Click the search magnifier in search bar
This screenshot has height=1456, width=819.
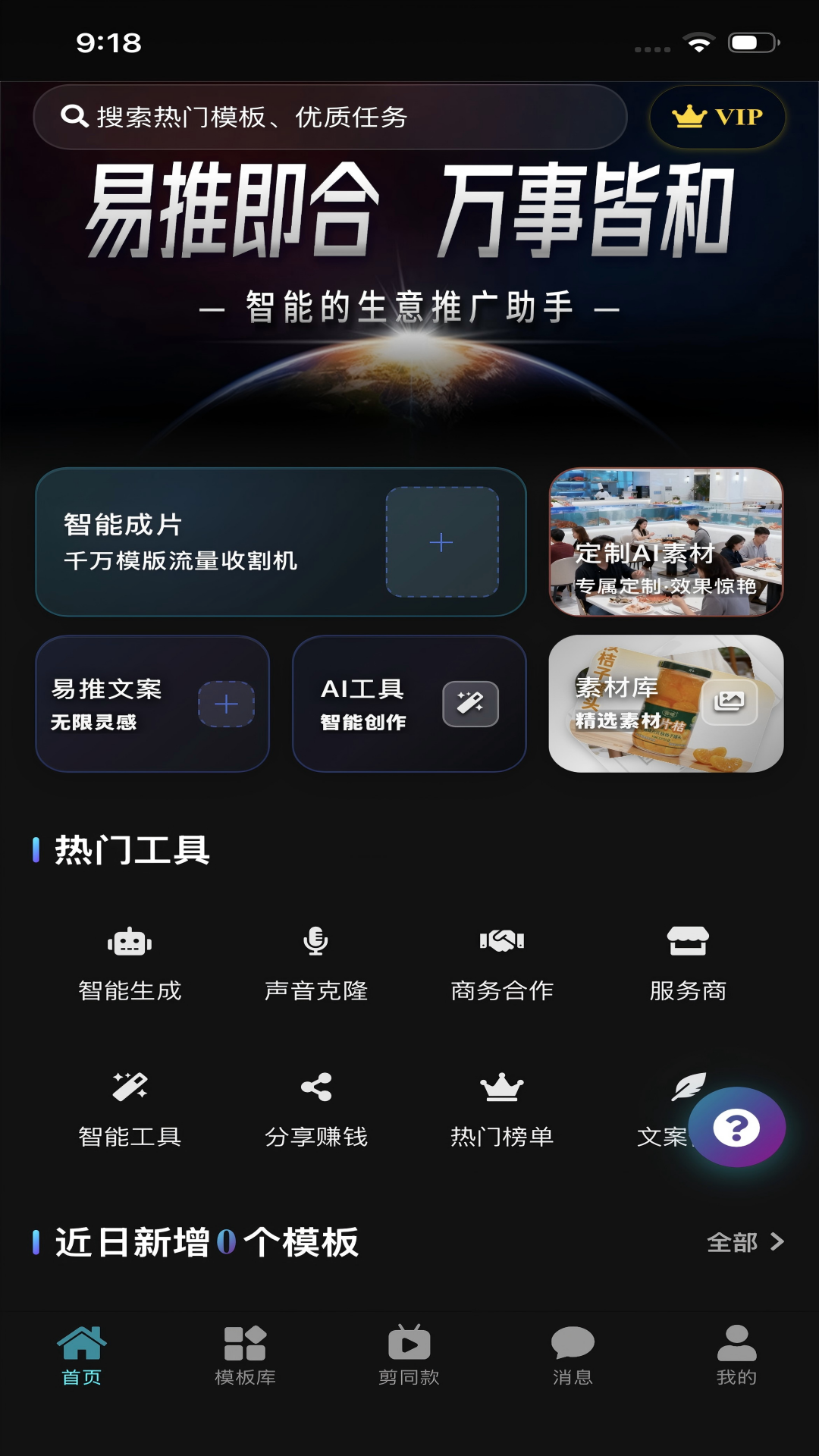pyautogui.click(x=73, y=116)
